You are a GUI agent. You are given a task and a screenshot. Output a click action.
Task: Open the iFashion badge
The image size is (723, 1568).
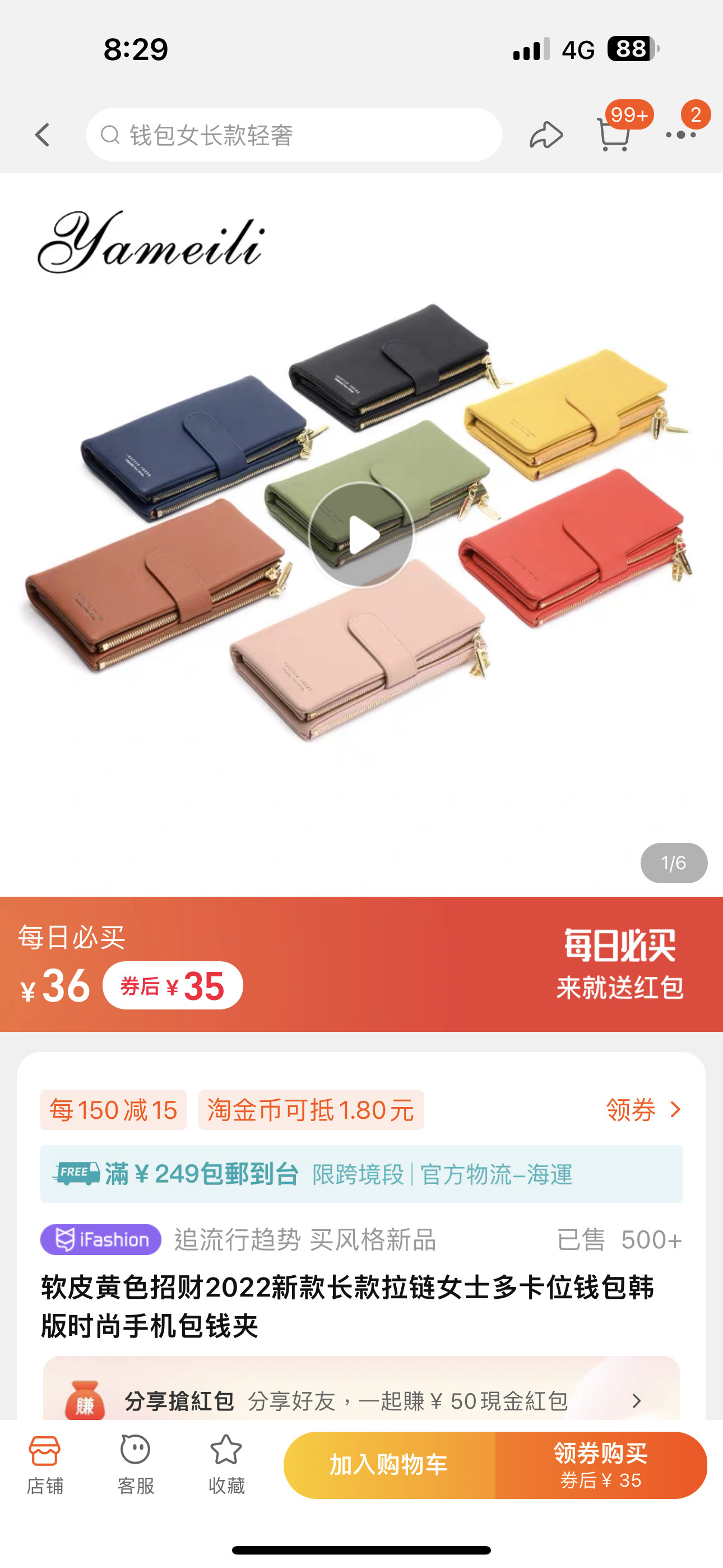(x=101, y=1239)
